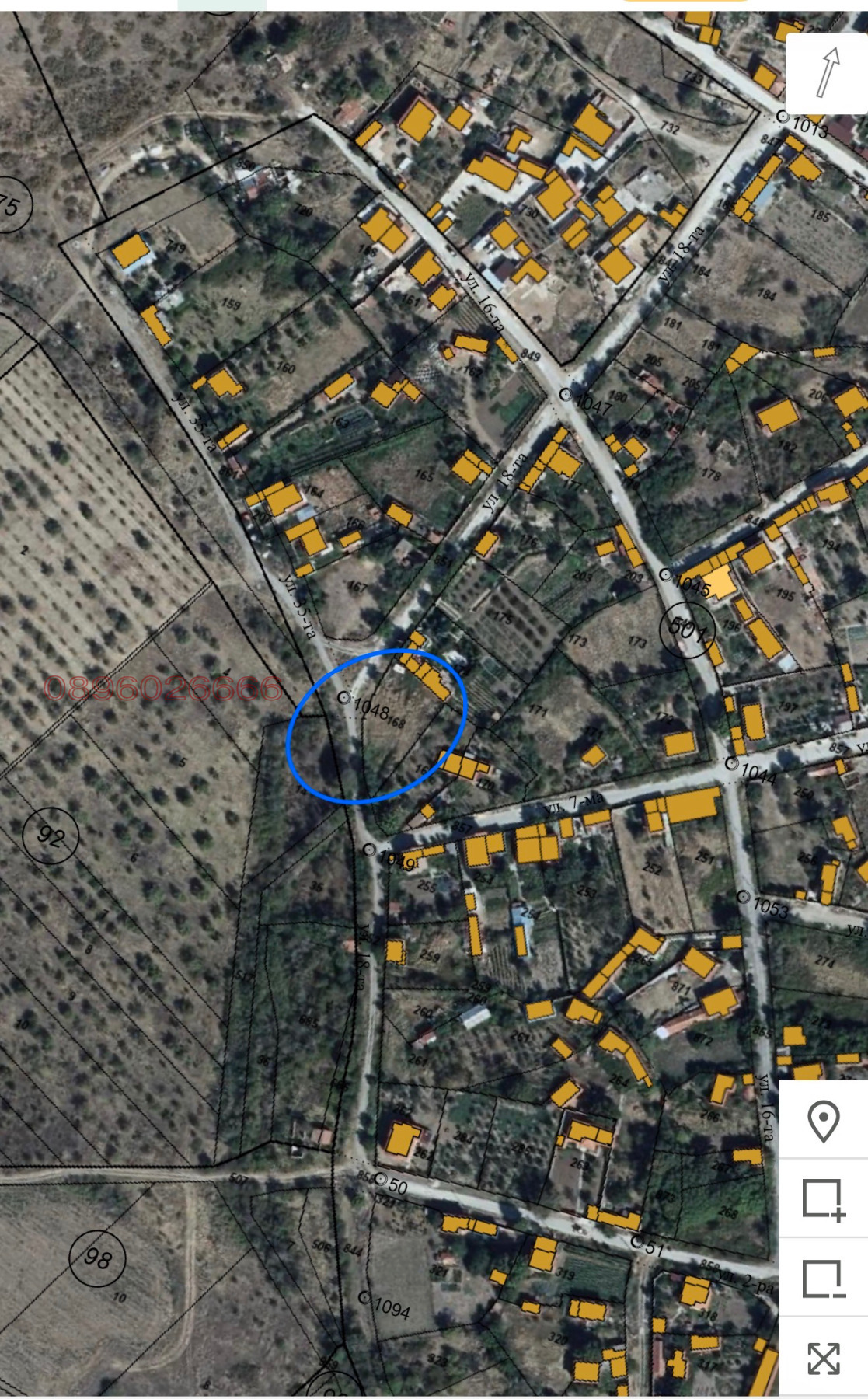Image resolution: width=868 pixels, height=1399 pixels.
Task: Click the phone number watermark 0896026666
Action: pyautogui.click(x=163, y=689)
